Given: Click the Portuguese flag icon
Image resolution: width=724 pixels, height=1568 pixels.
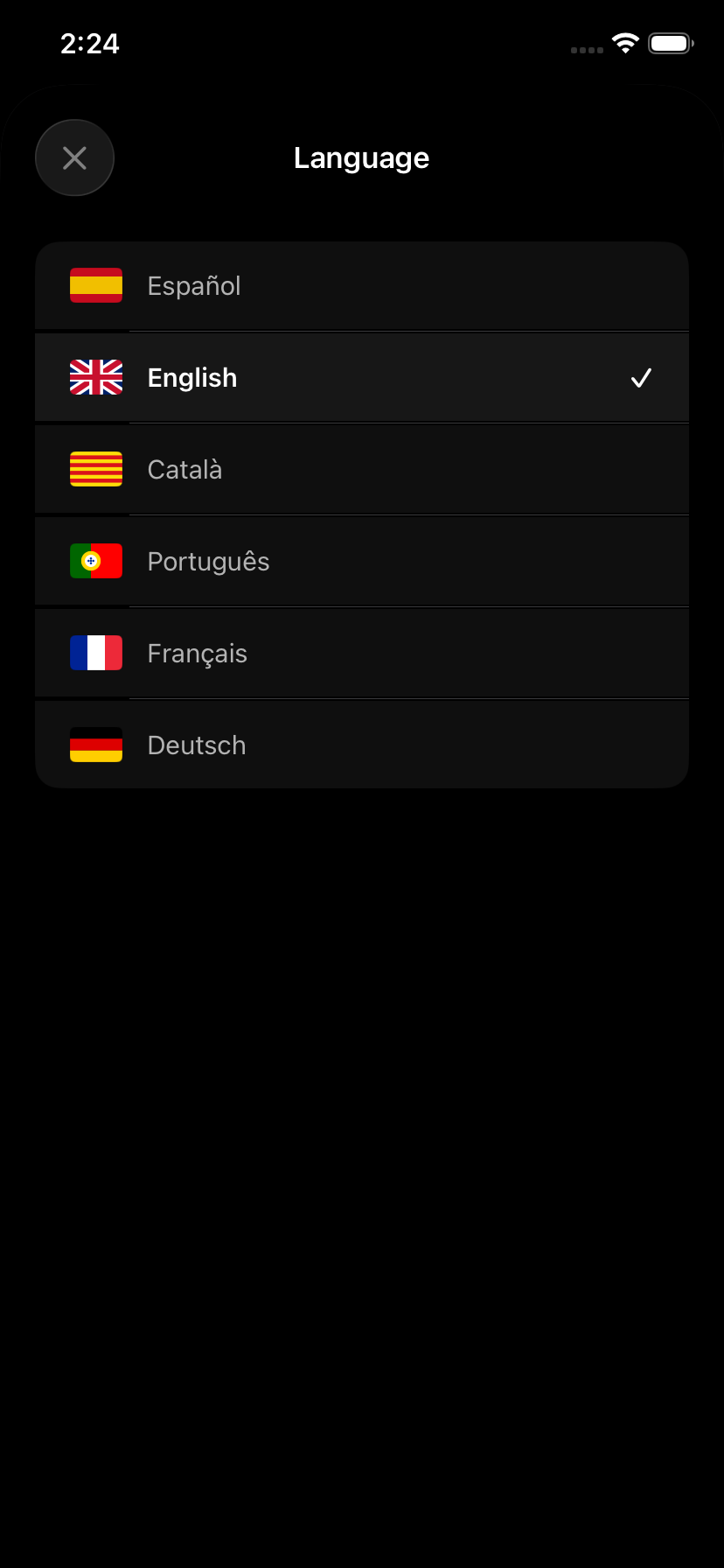Looking at the screenshot, I should (96, 561).
